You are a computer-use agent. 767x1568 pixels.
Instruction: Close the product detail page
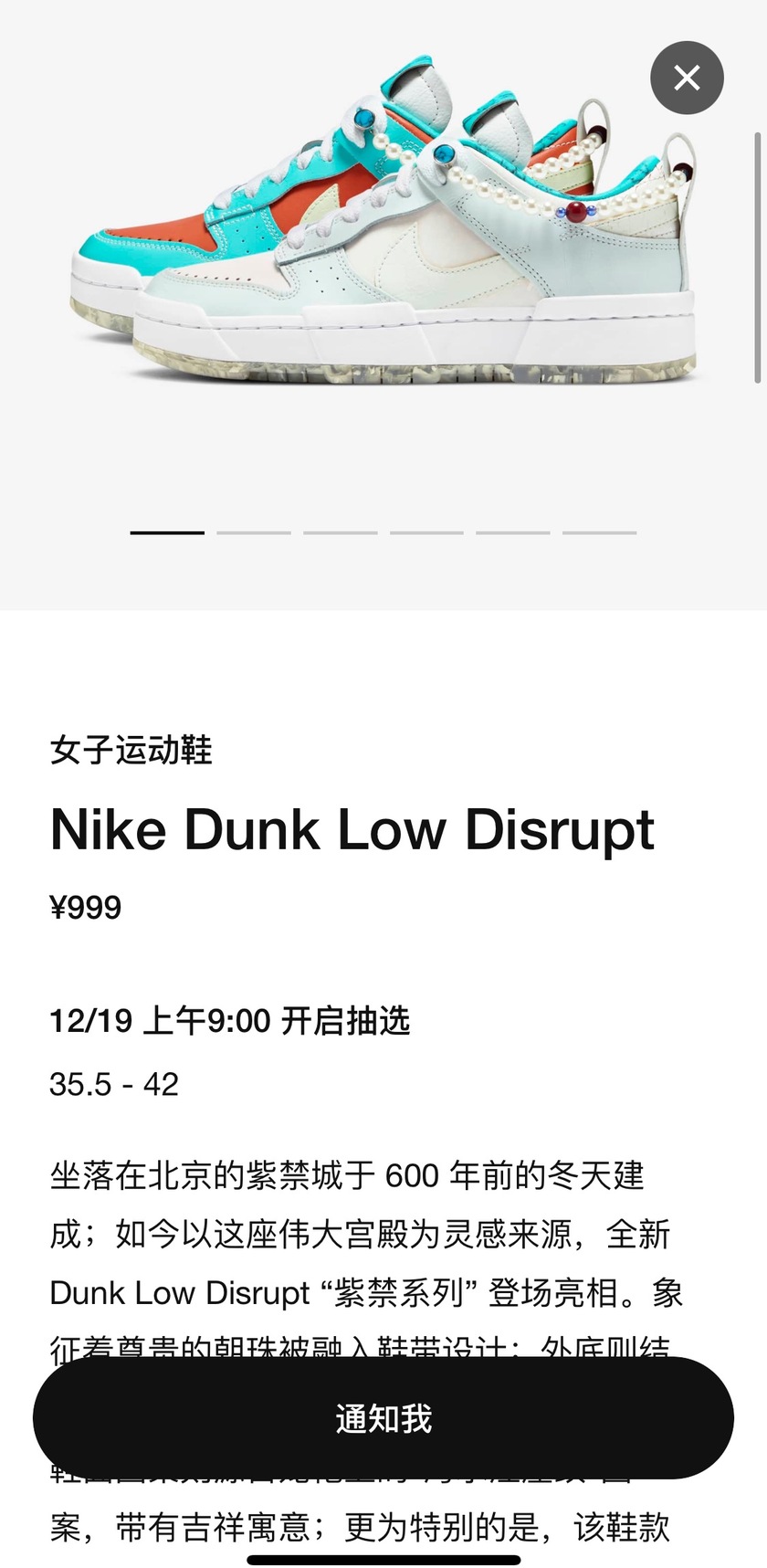(x=687, y=79)
